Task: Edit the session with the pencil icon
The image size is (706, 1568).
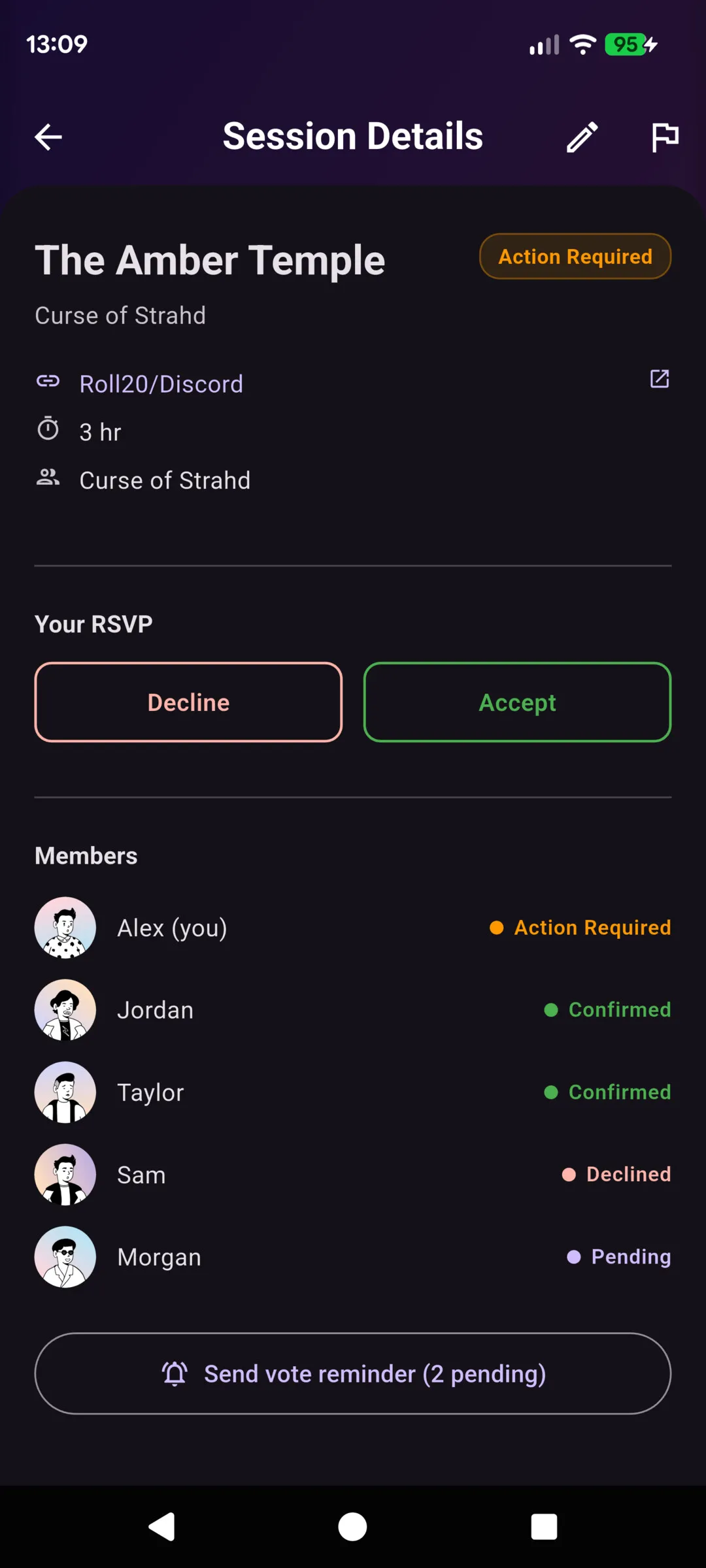Action: click(582, 137)
